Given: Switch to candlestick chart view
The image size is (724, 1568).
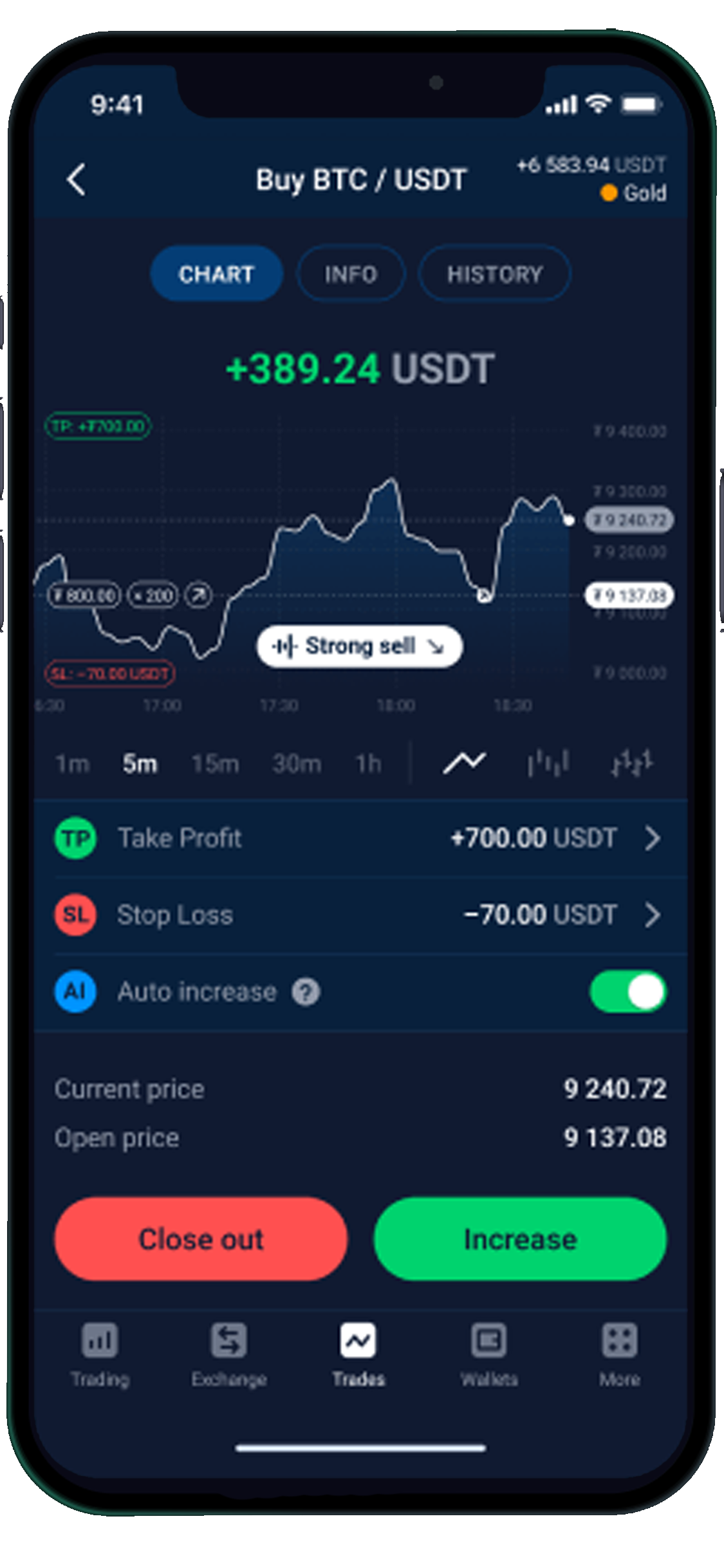Looking at the screenshot, I should 631,763.
